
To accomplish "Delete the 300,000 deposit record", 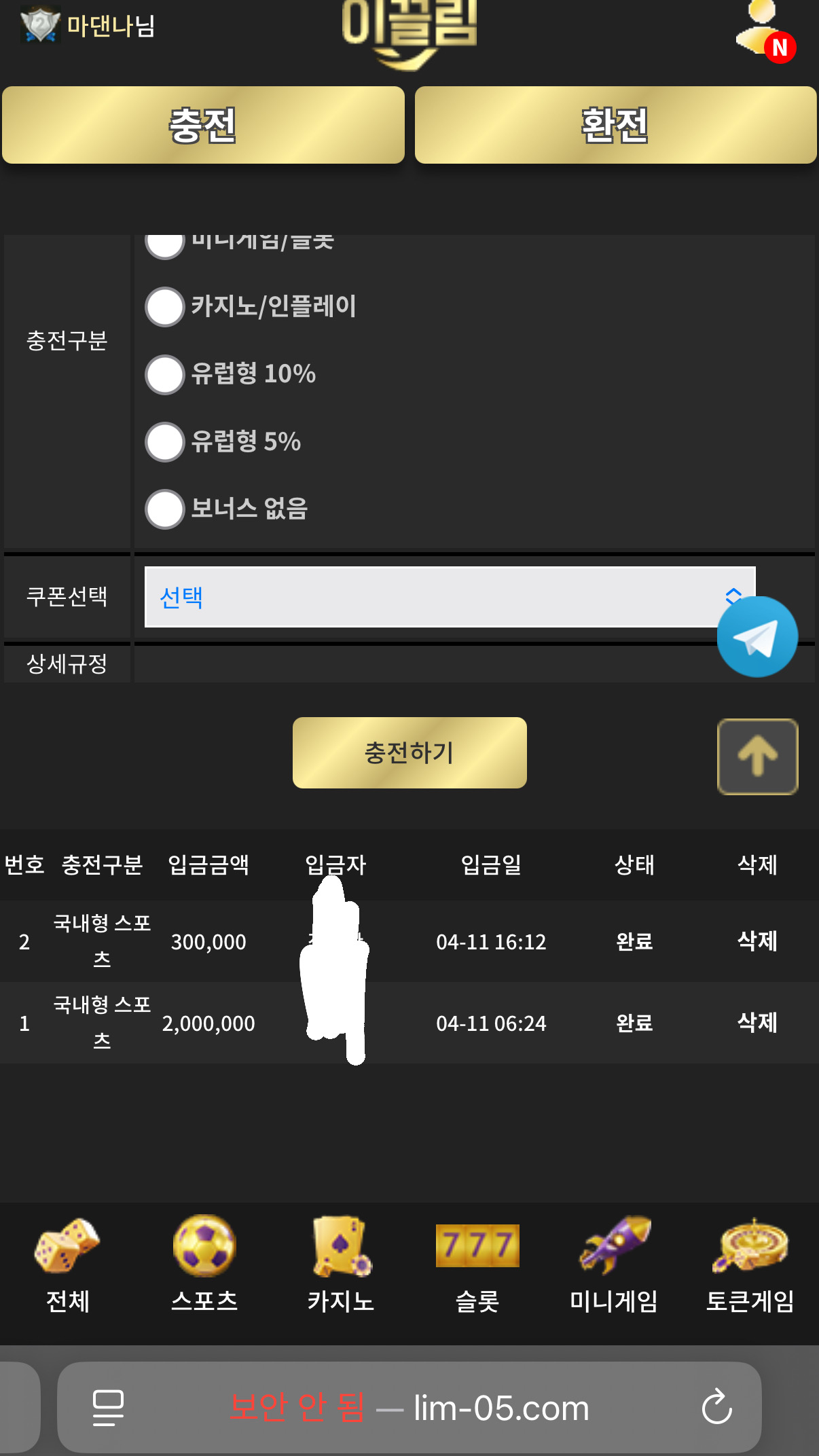I will pyautogui.click(x=757, y=941).
